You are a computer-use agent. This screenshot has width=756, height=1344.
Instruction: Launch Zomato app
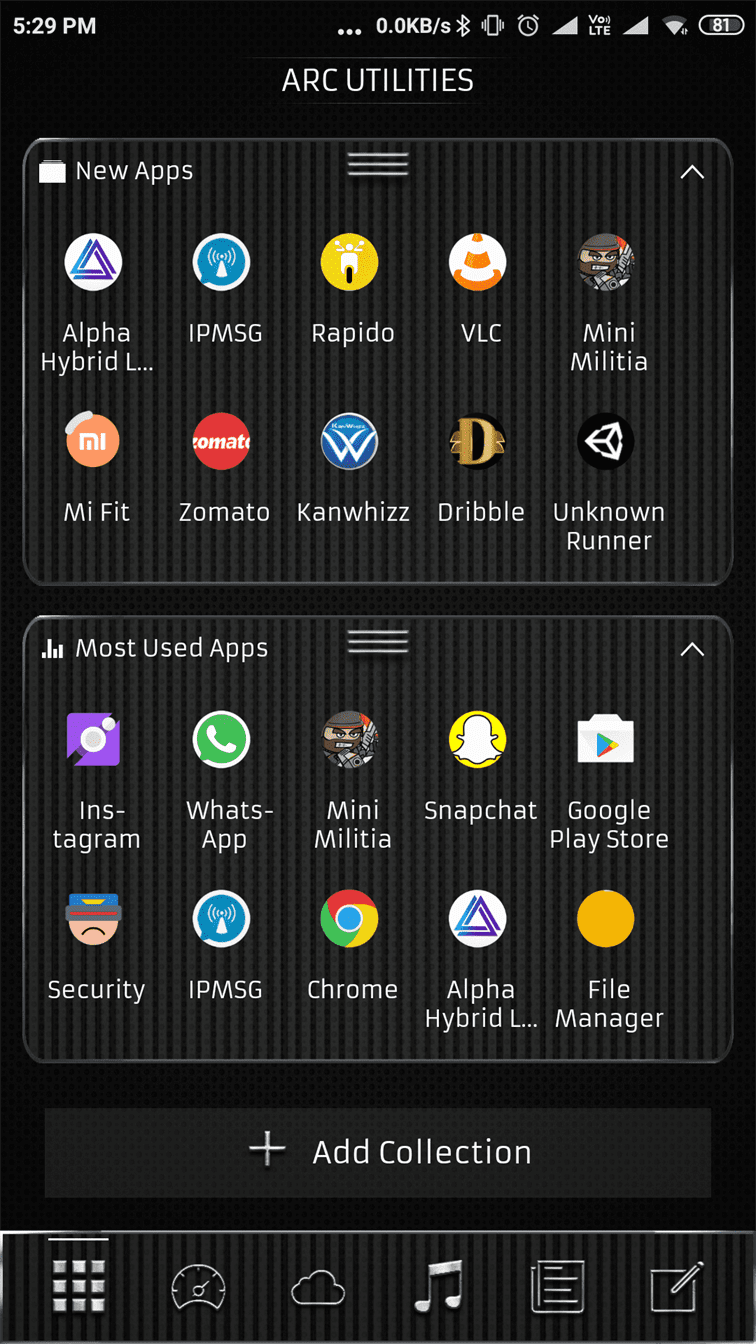click(221, 441)
